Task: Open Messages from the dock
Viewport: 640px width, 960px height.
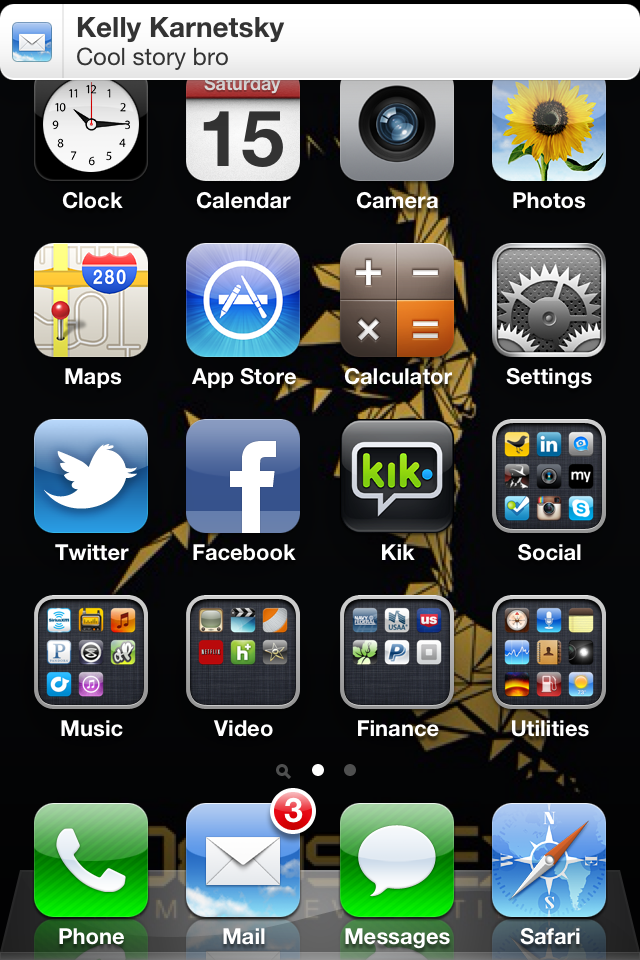Action: [397, 860]
